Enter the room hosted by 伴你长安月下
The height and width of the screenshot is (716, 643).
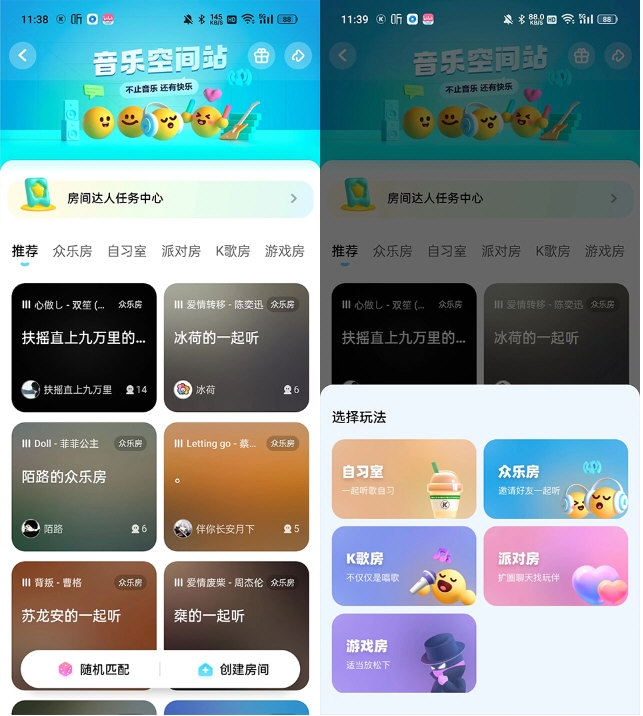coord(236,486)
